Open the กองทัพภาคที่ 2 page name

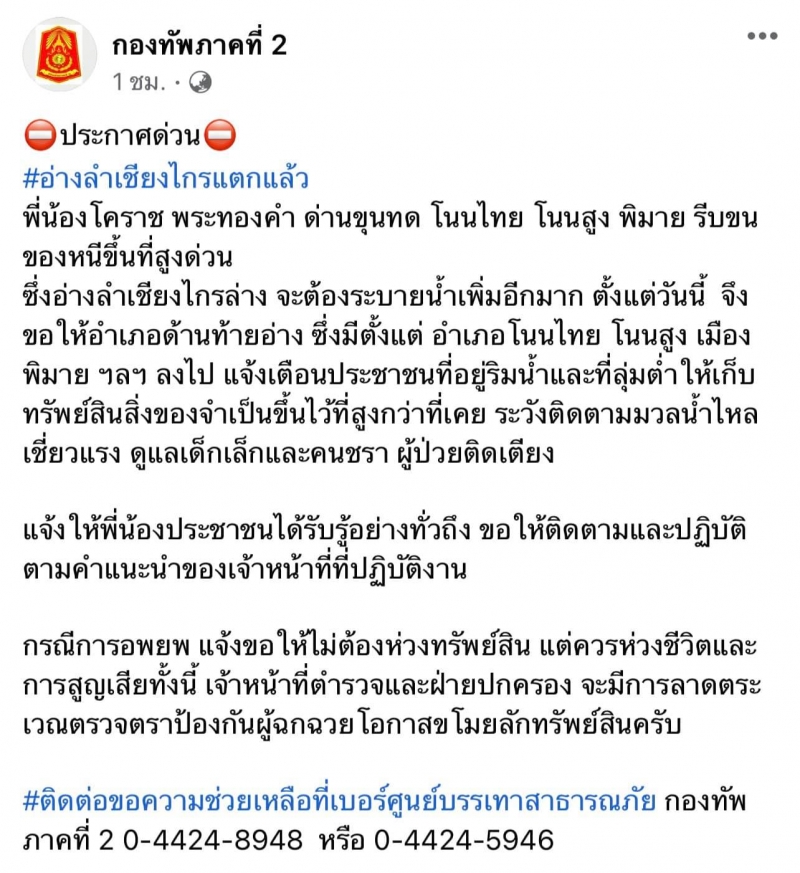tap(201, 42)
